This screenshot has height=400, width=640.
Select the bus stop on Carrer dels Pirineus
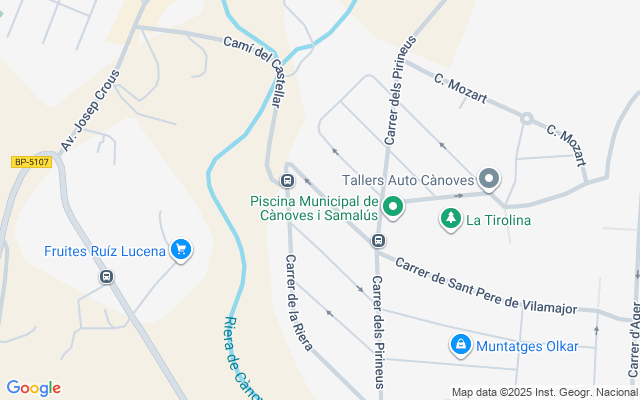378,240
